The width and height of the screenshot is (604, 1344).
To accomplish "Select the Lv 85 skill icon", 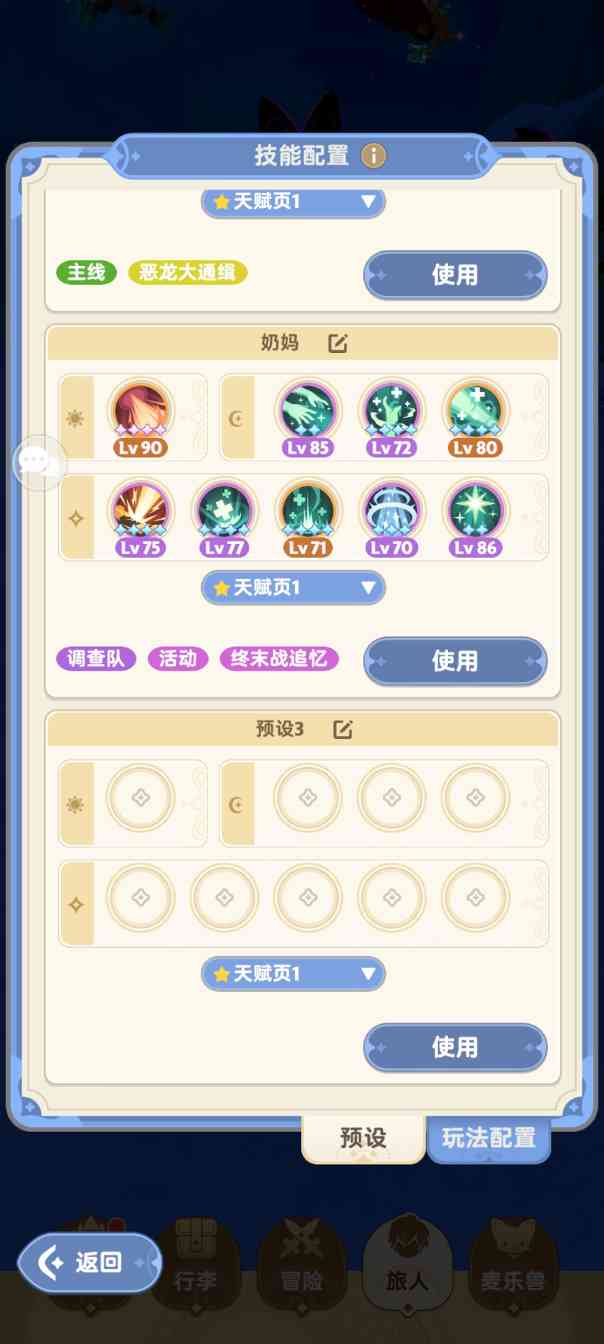I will coord(308,412).
